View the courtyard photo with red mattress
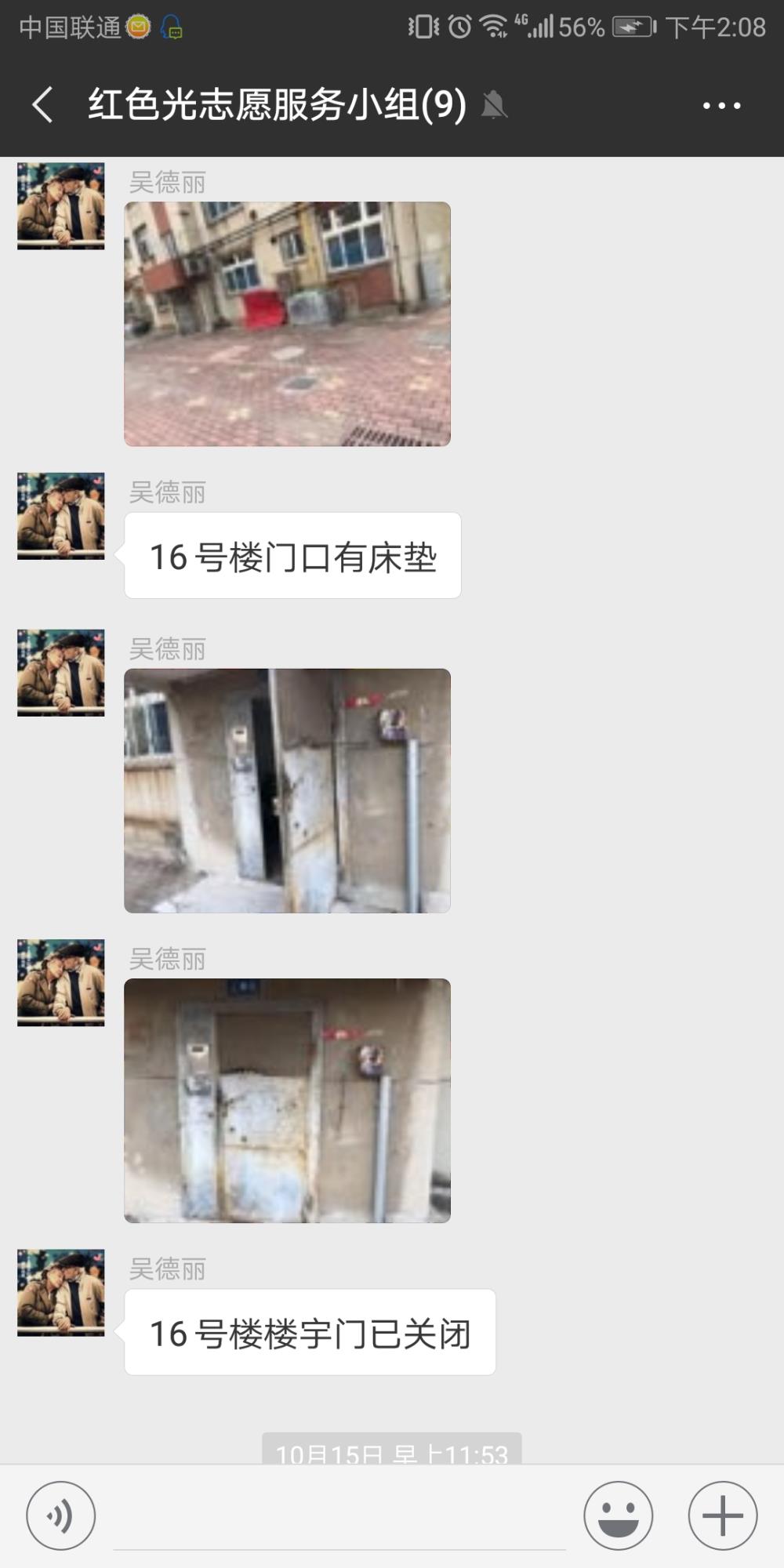 coord(288,324)
